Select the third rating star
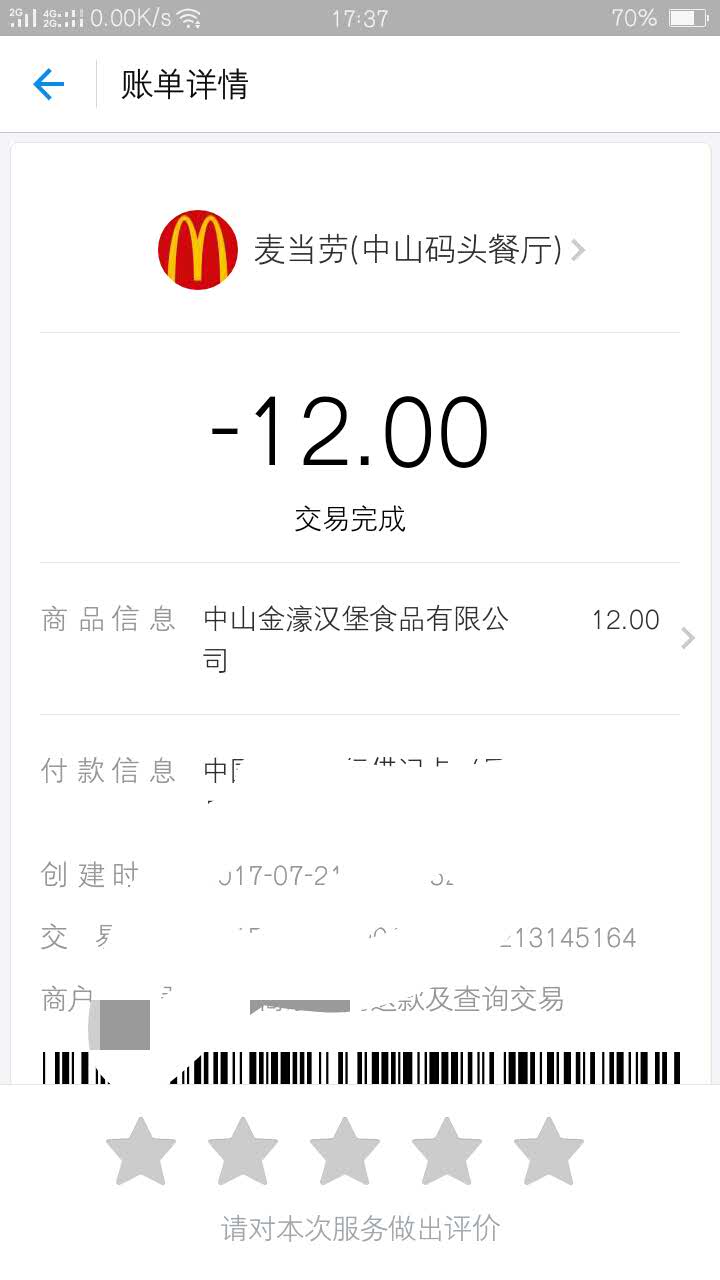 click(x=345, y=1152)
